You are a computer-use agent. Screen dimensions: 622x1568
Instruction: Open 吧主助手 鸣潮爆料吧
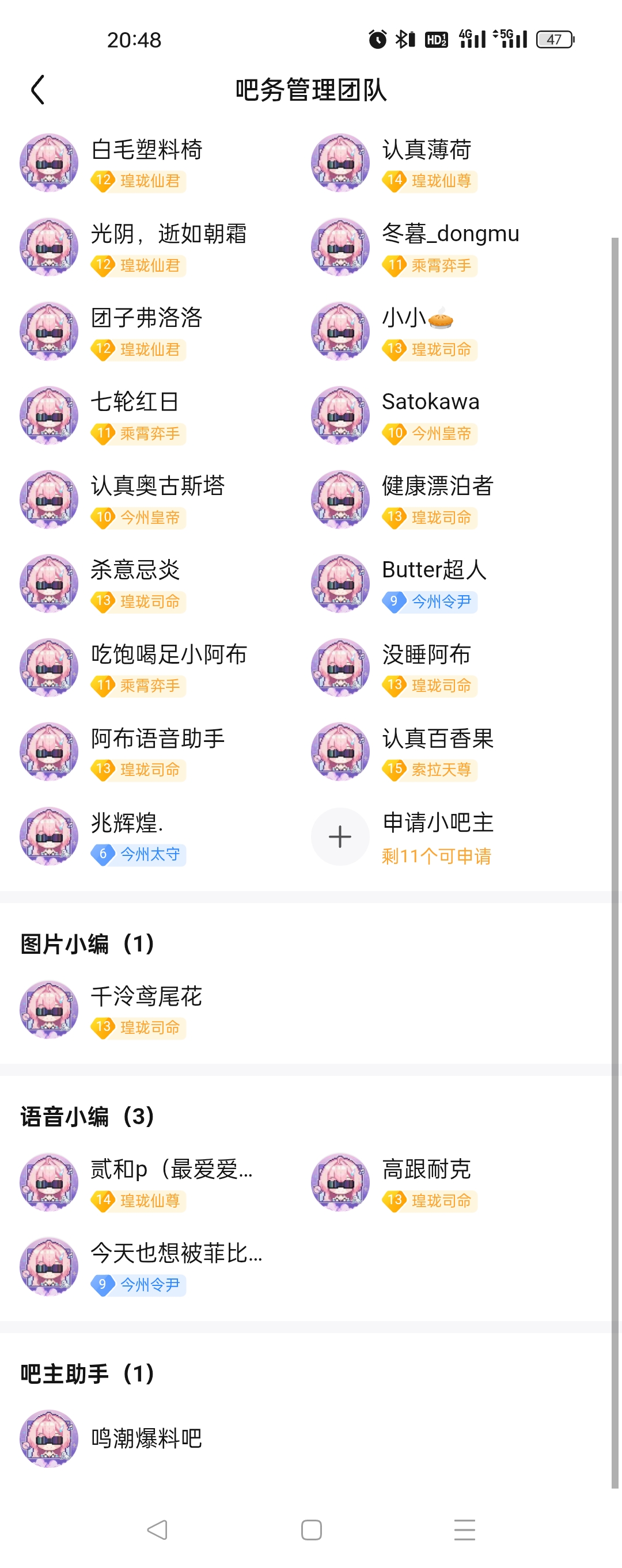coord(146,1438)
